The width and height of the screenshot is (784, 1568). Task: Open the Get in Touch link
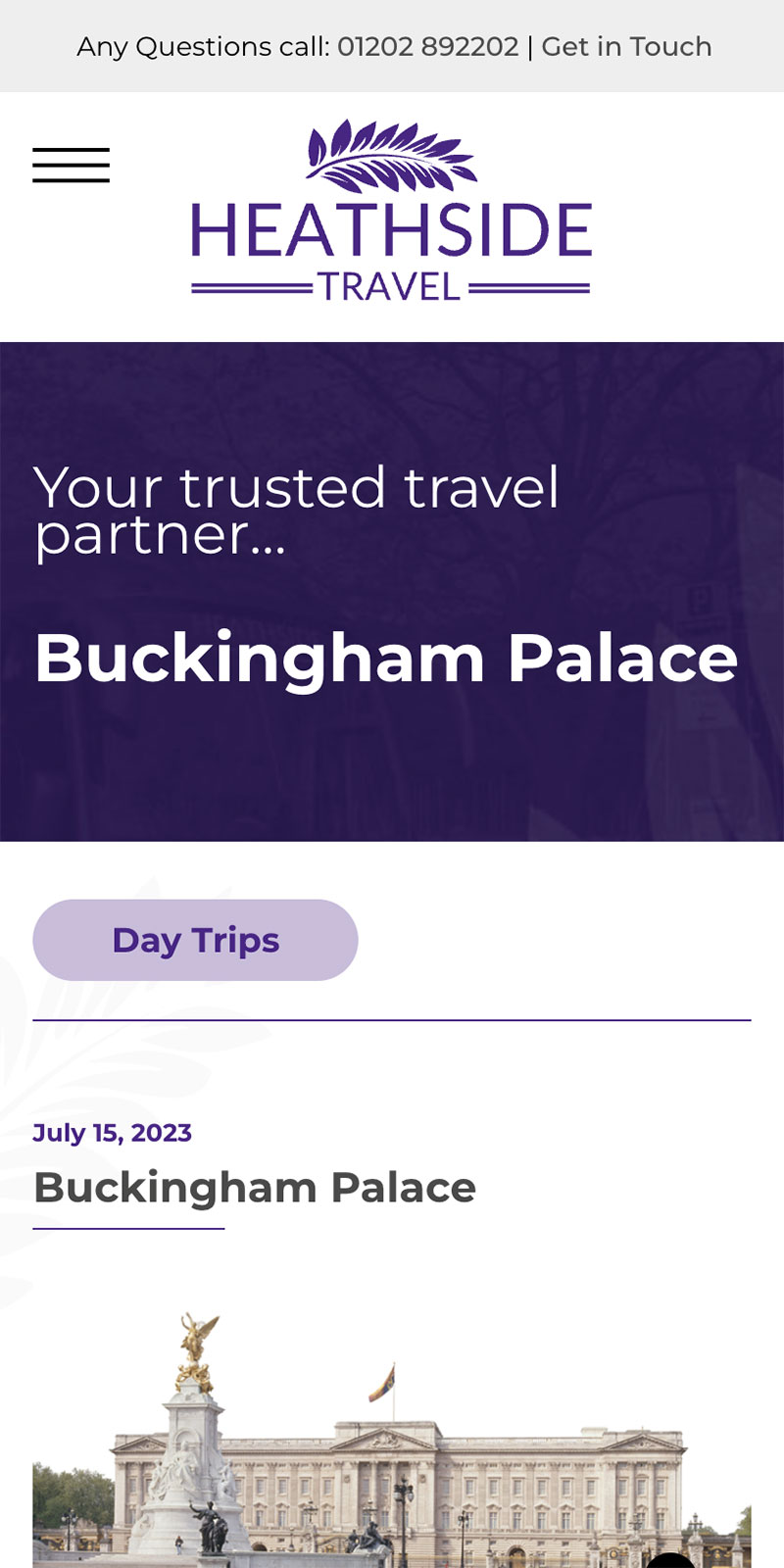[626, 46]
